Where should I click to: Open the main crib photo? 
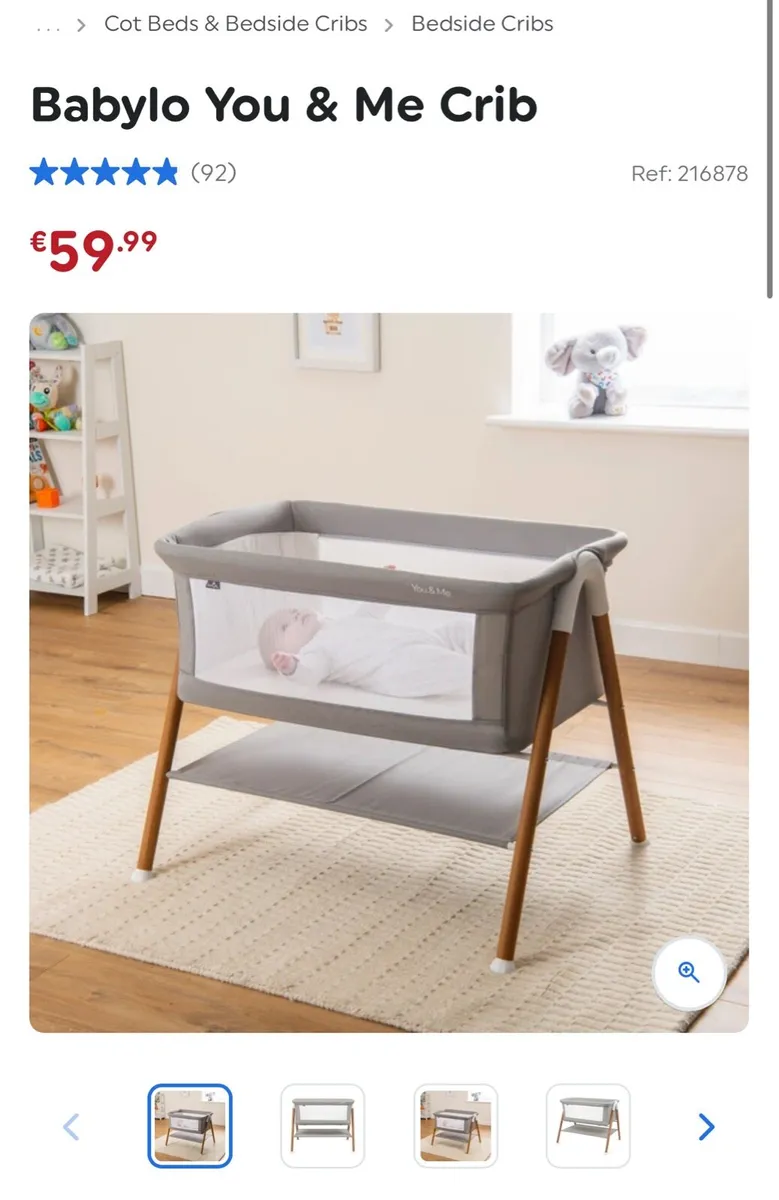point(388,672)
